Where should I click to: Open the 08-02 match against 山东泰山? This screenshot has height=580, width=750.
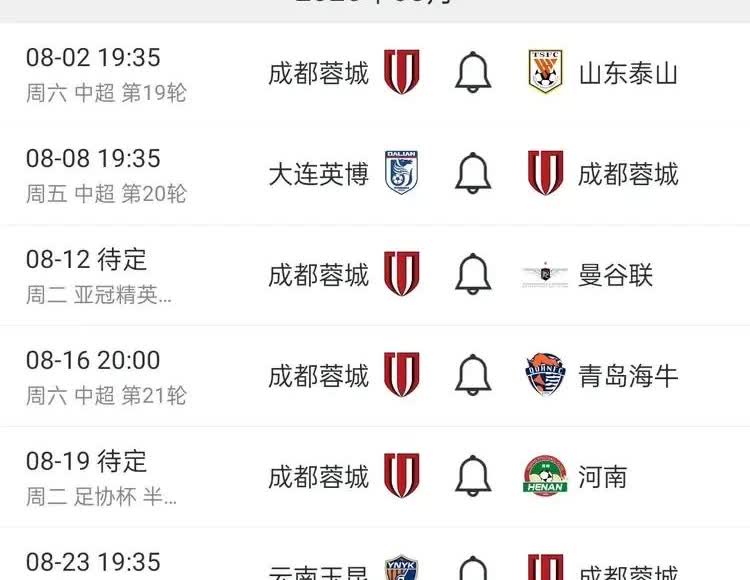[375, 73]
